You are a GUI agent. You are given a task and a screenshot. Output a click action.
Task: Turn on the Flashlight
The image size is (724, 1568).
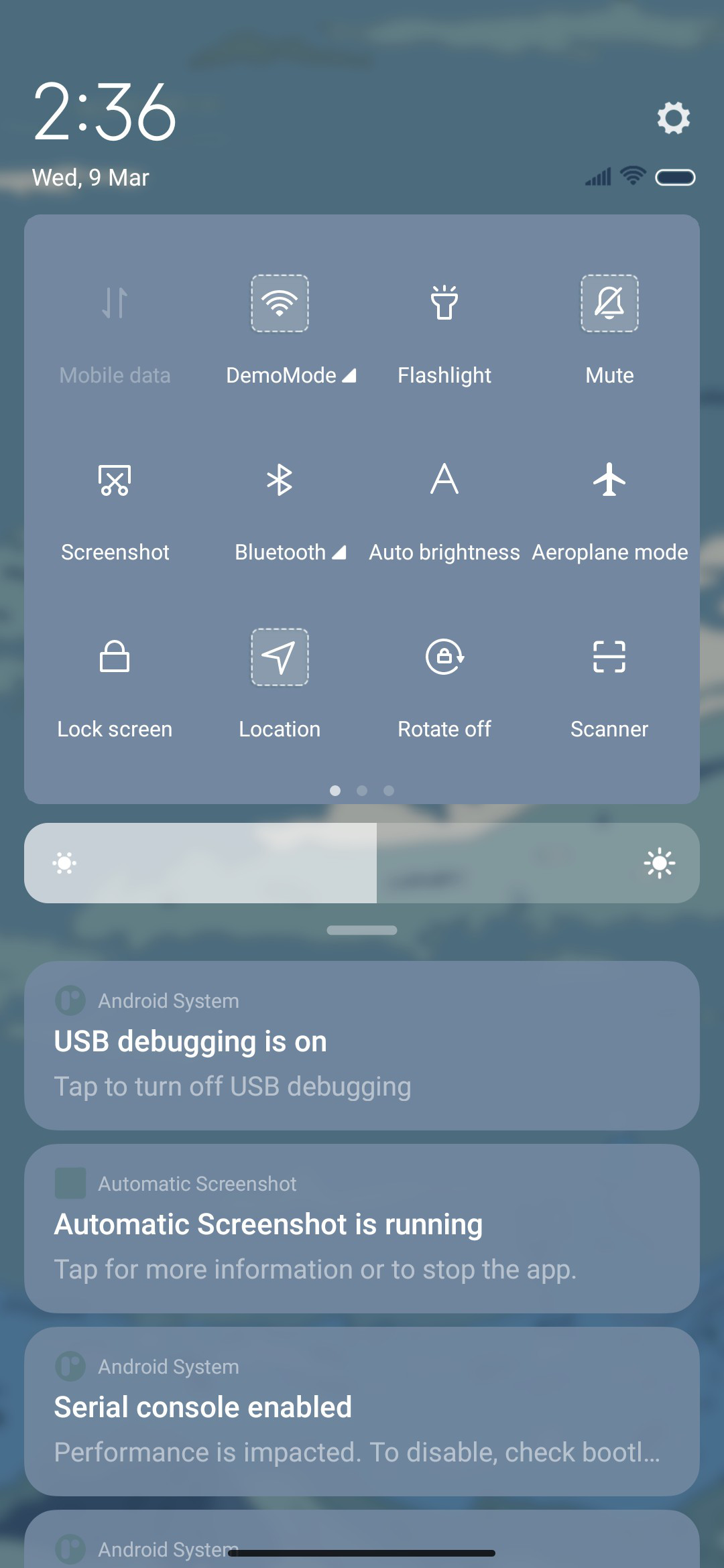coord(444,303)
